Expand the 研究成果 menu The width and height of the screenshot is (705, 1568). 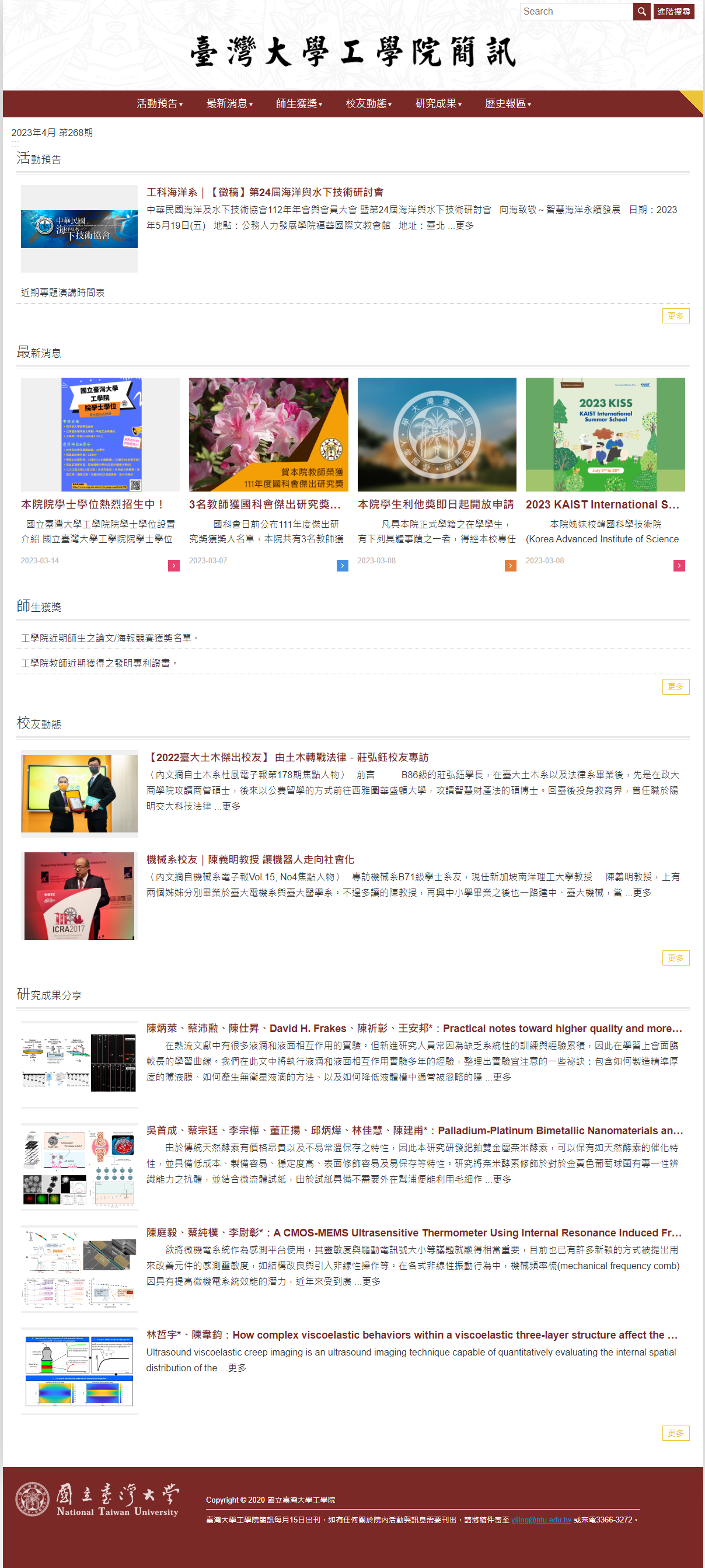[x=438, y=104]
